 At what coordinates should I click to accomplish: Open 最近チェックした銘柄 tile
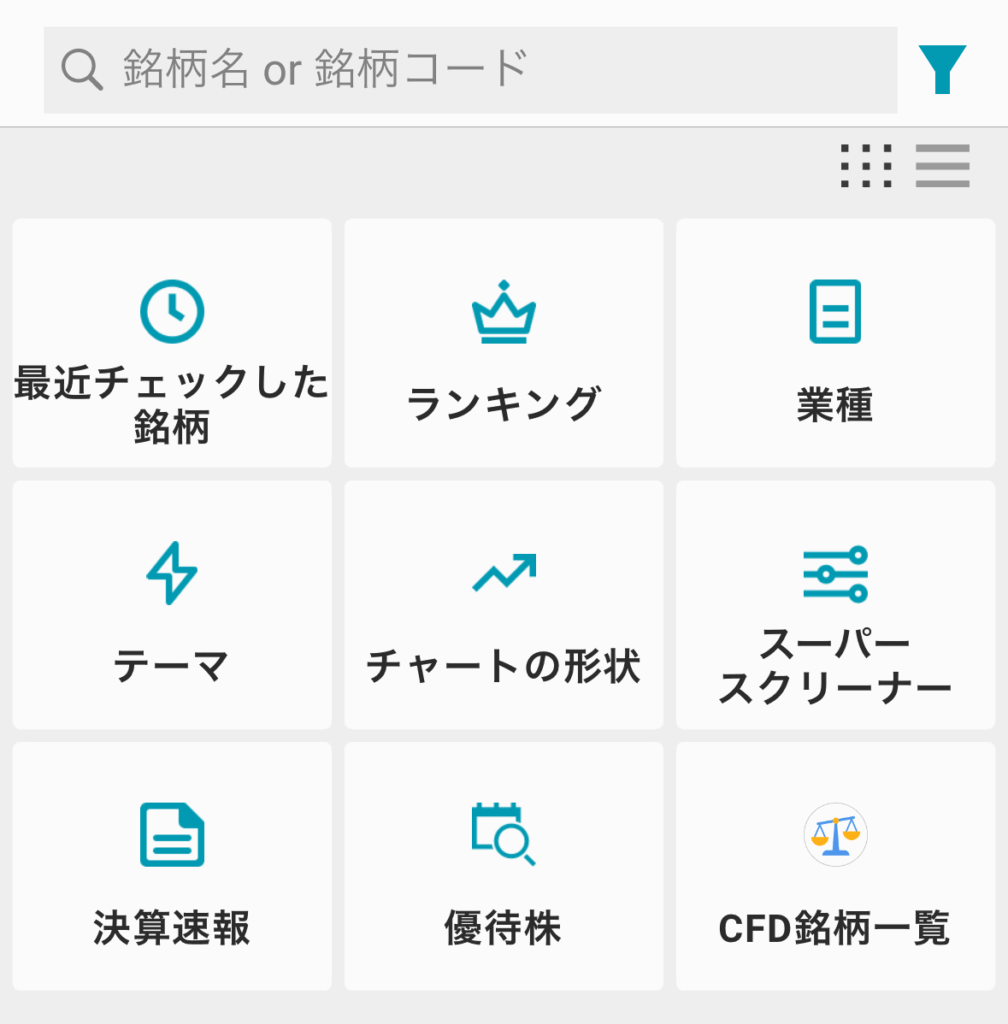click(x=172, y=343)
